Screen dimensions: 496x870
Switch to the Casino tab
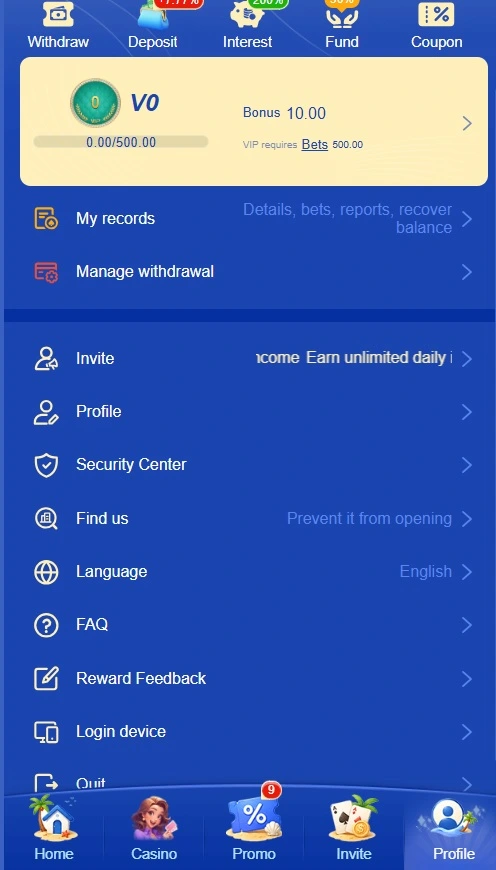pos(154,828)
